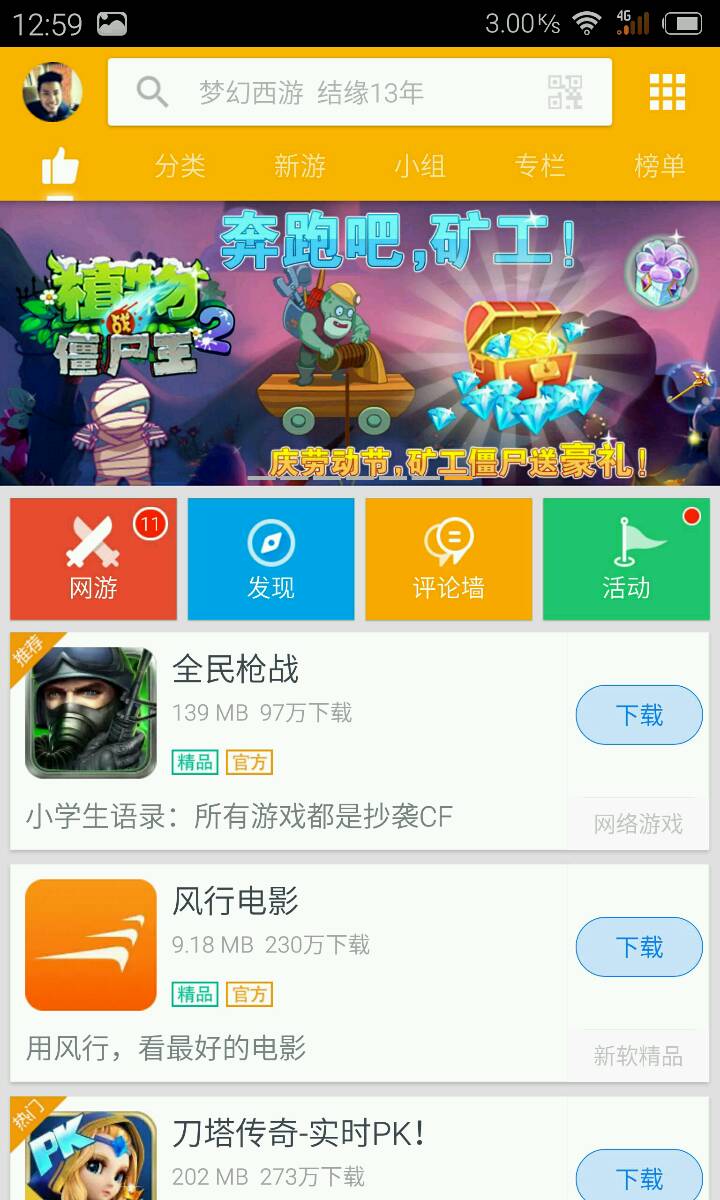Go to the 小组 tab

click(420, 166)
